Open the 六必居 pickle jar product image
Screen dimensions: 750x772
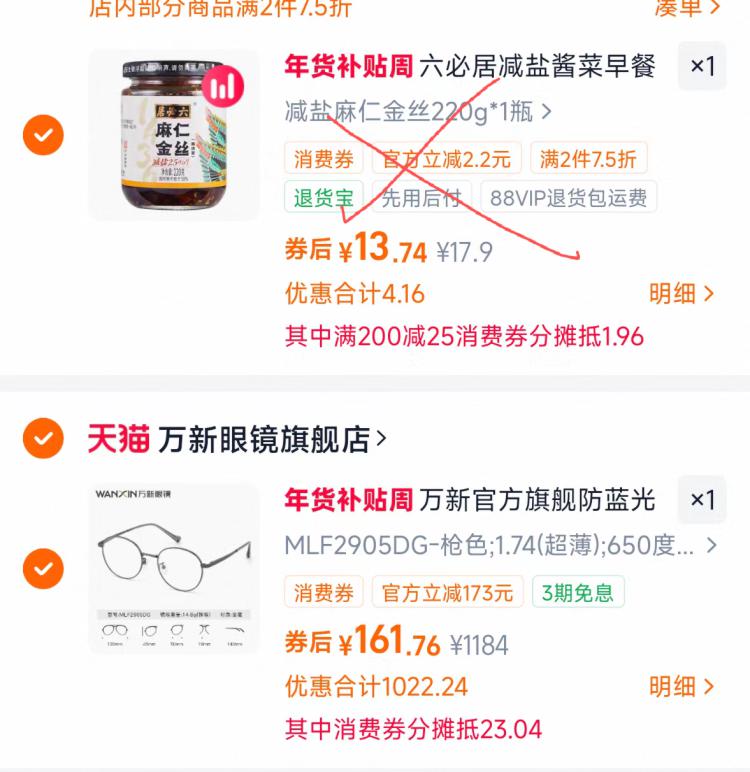(x=174, y=135)
